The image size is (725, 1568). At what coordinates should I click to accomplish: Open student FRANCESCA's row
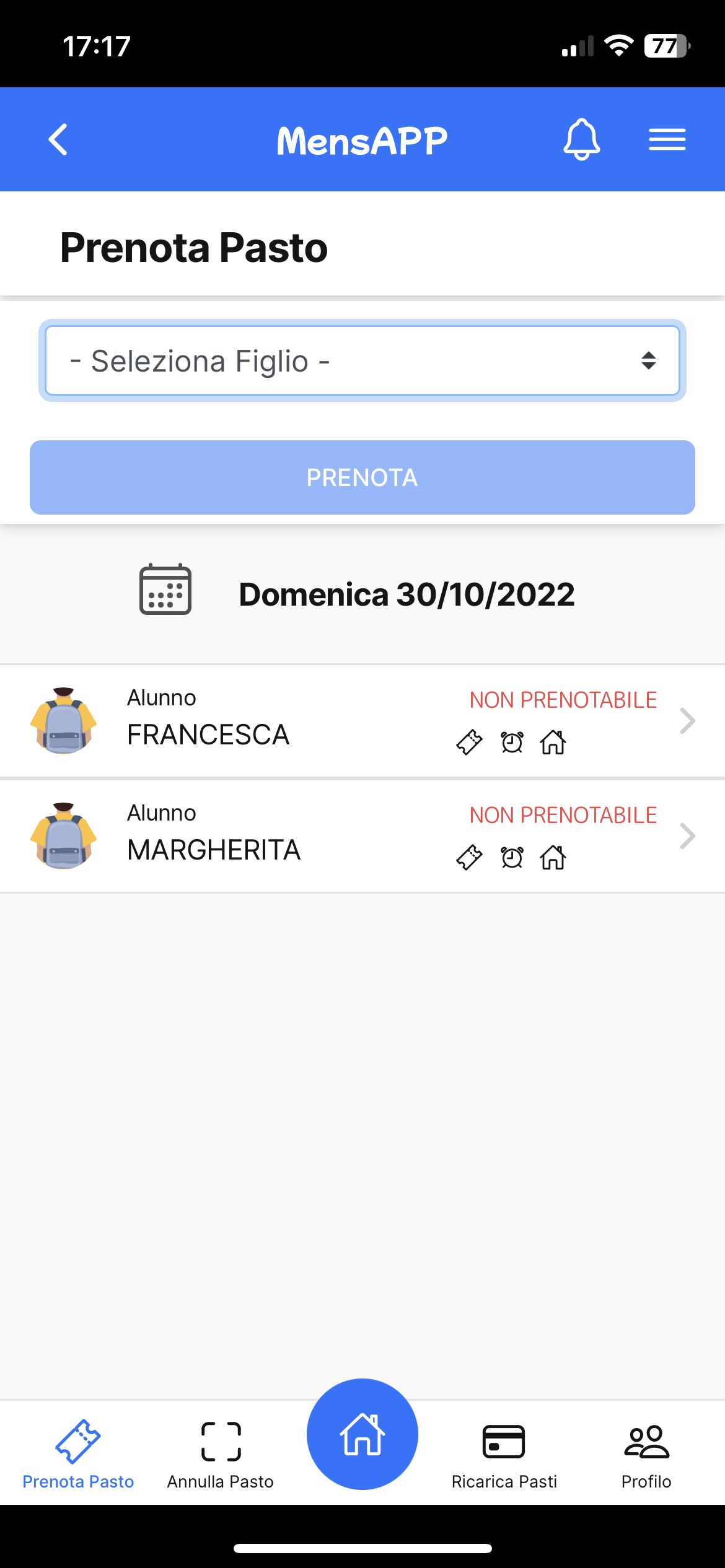[x=362, y=721]
